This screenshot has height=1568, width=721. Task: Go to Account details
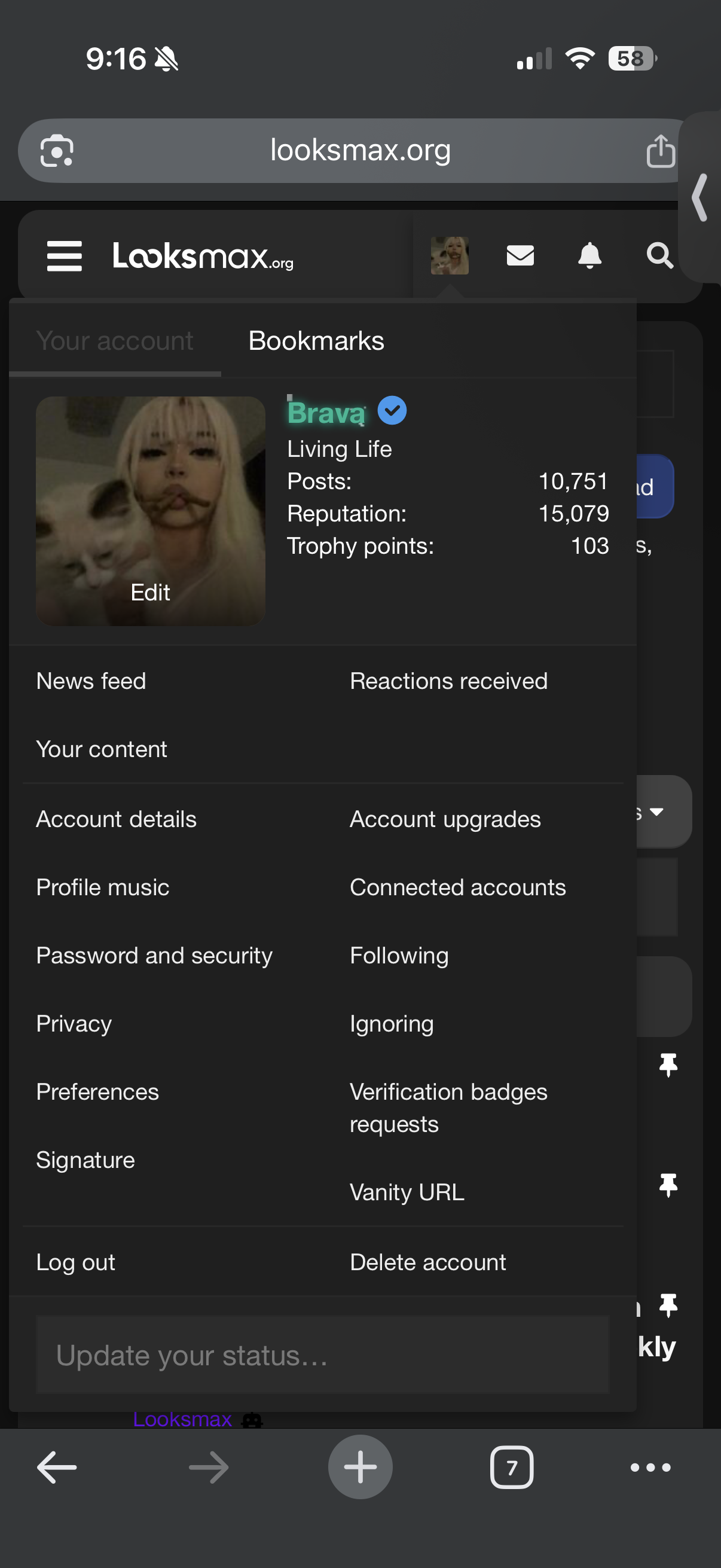tap(116, 819)
